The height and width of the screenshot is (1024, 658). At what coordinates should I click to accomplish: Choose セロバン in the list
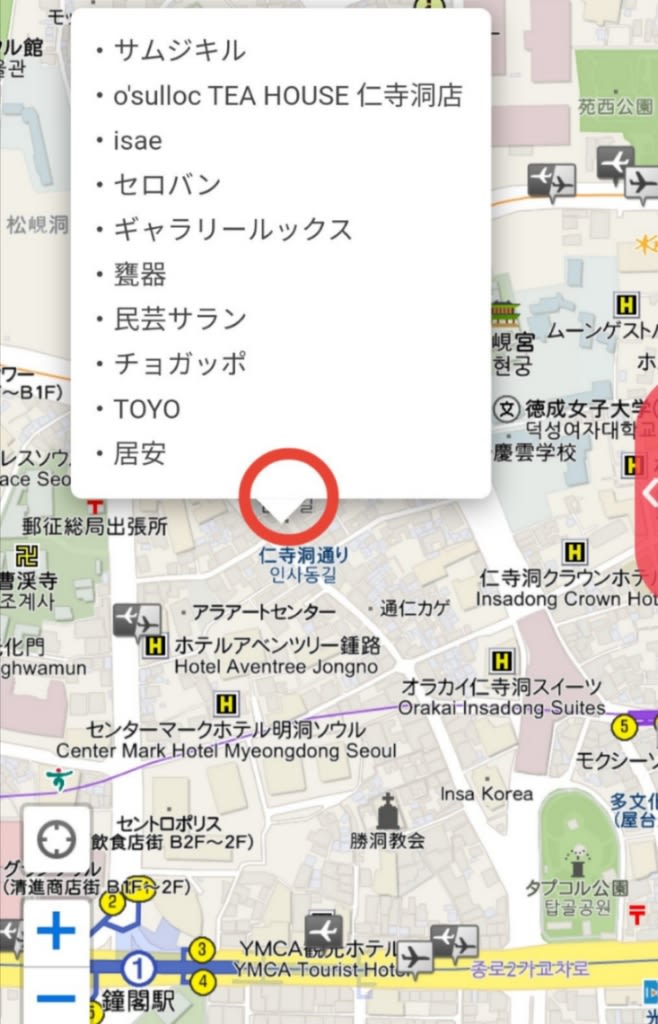click(167, 185)
